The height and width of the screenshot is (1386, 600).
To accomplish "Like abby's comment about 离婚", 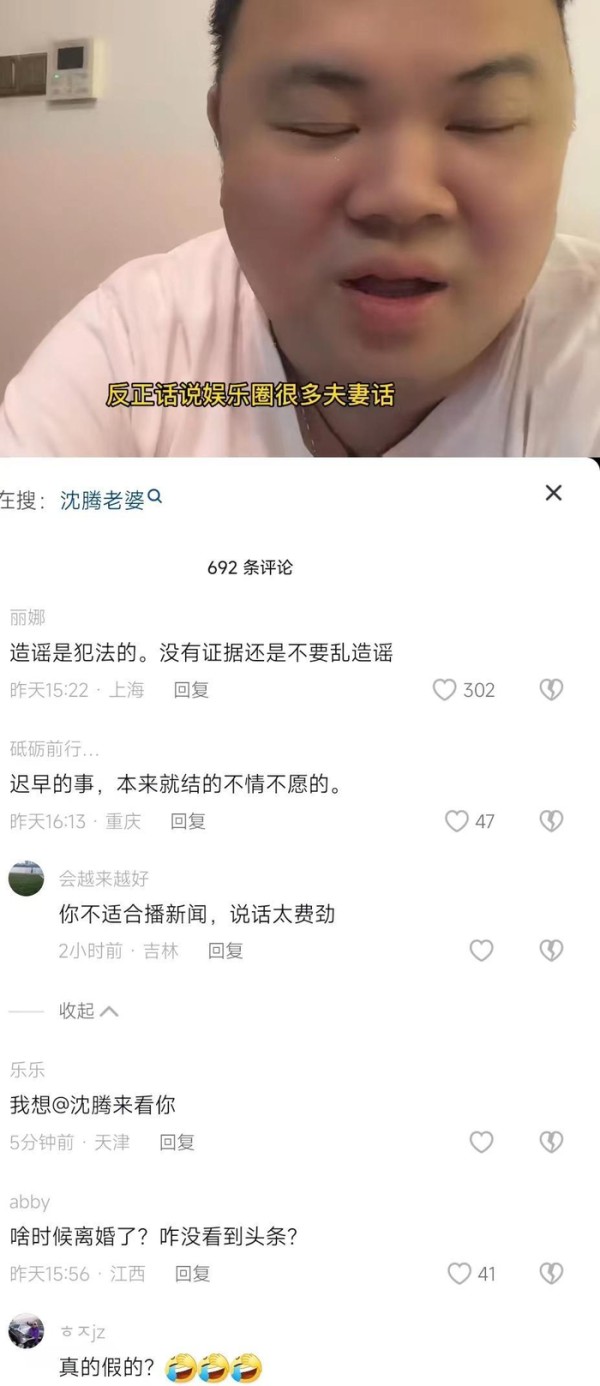I will [459, 1273].
